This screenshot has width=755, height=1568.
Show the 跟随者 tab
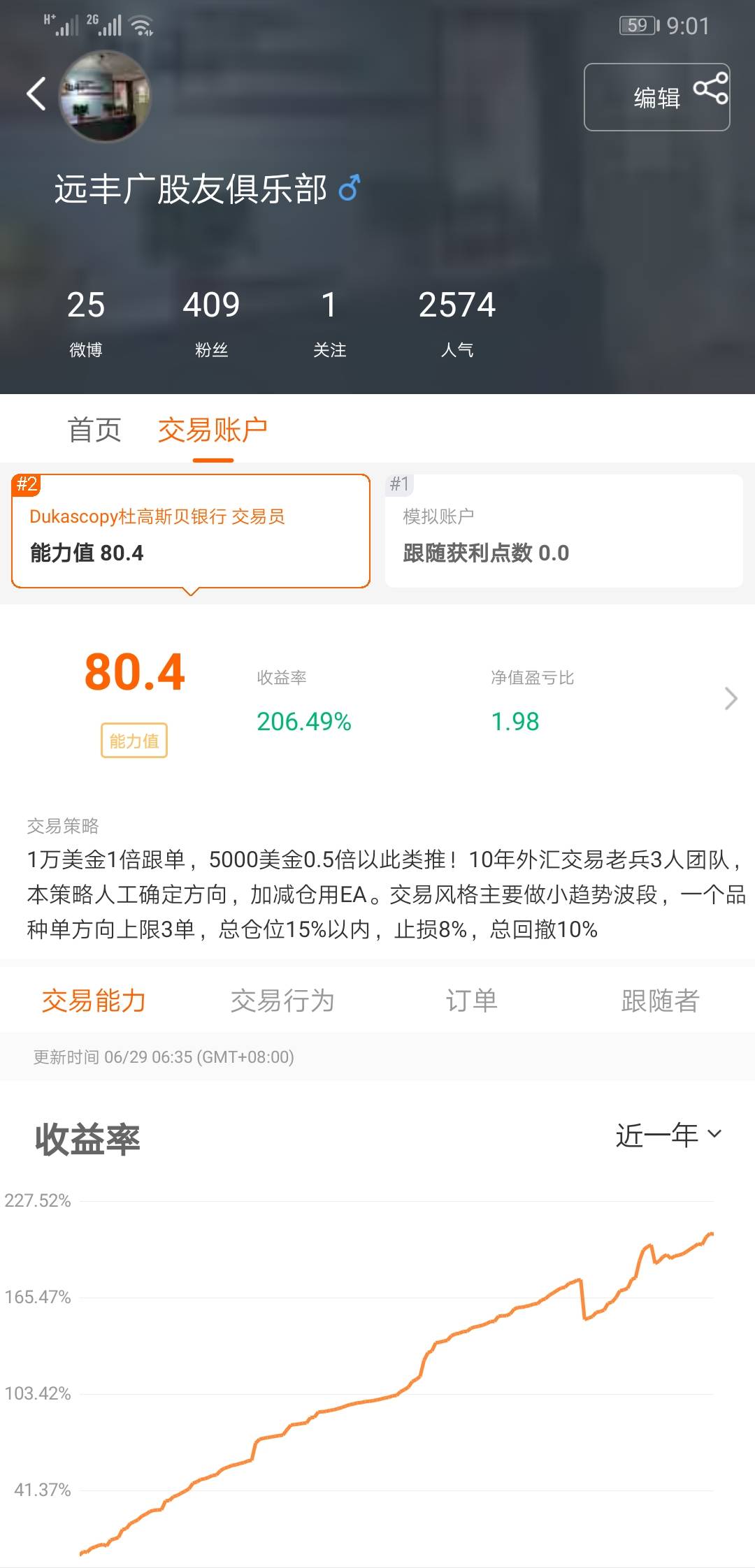click(660, 1001)
